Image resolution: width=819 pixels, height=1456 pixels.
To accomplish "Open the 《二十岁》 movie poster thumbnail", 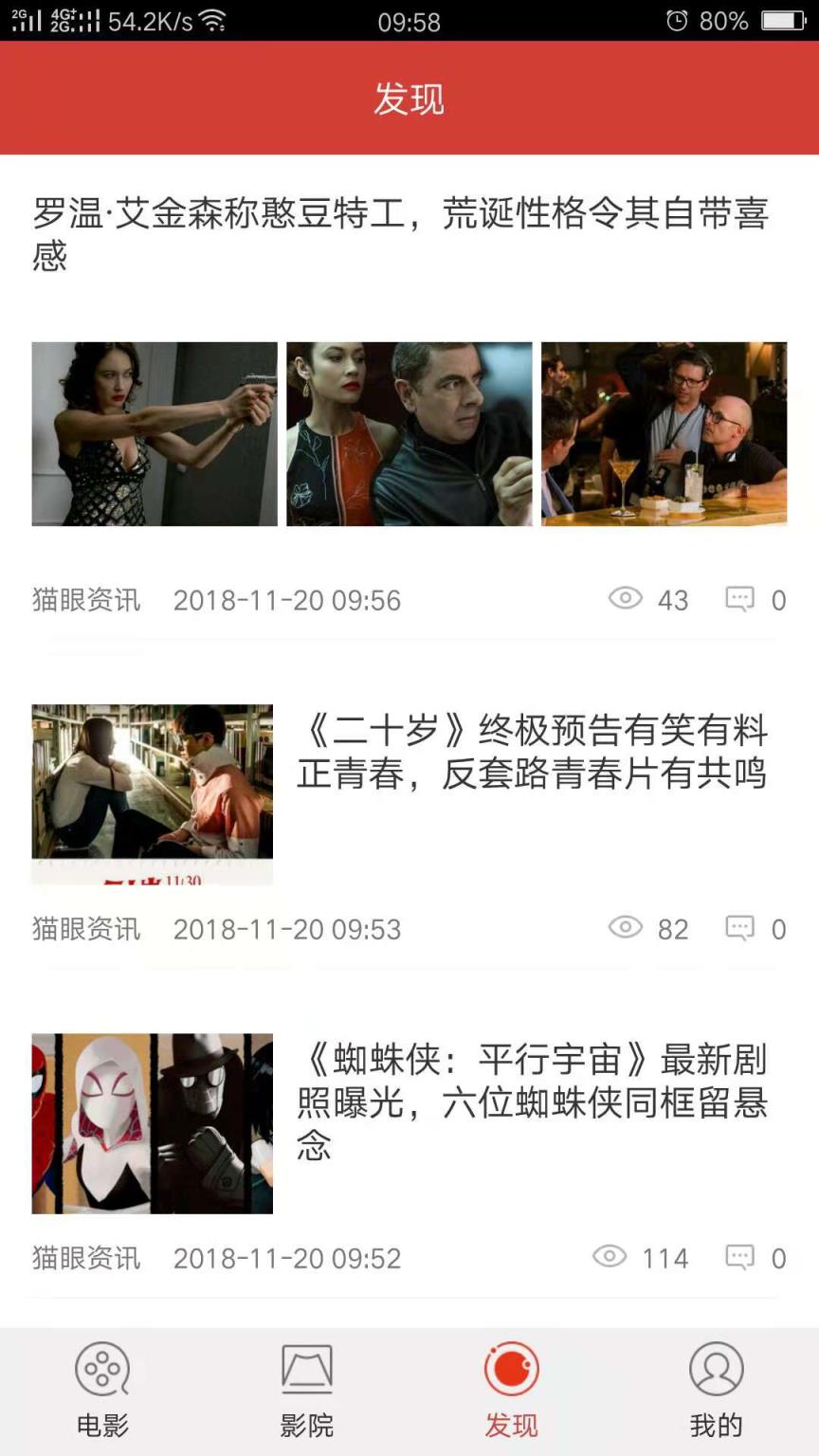I will (152, 794).
